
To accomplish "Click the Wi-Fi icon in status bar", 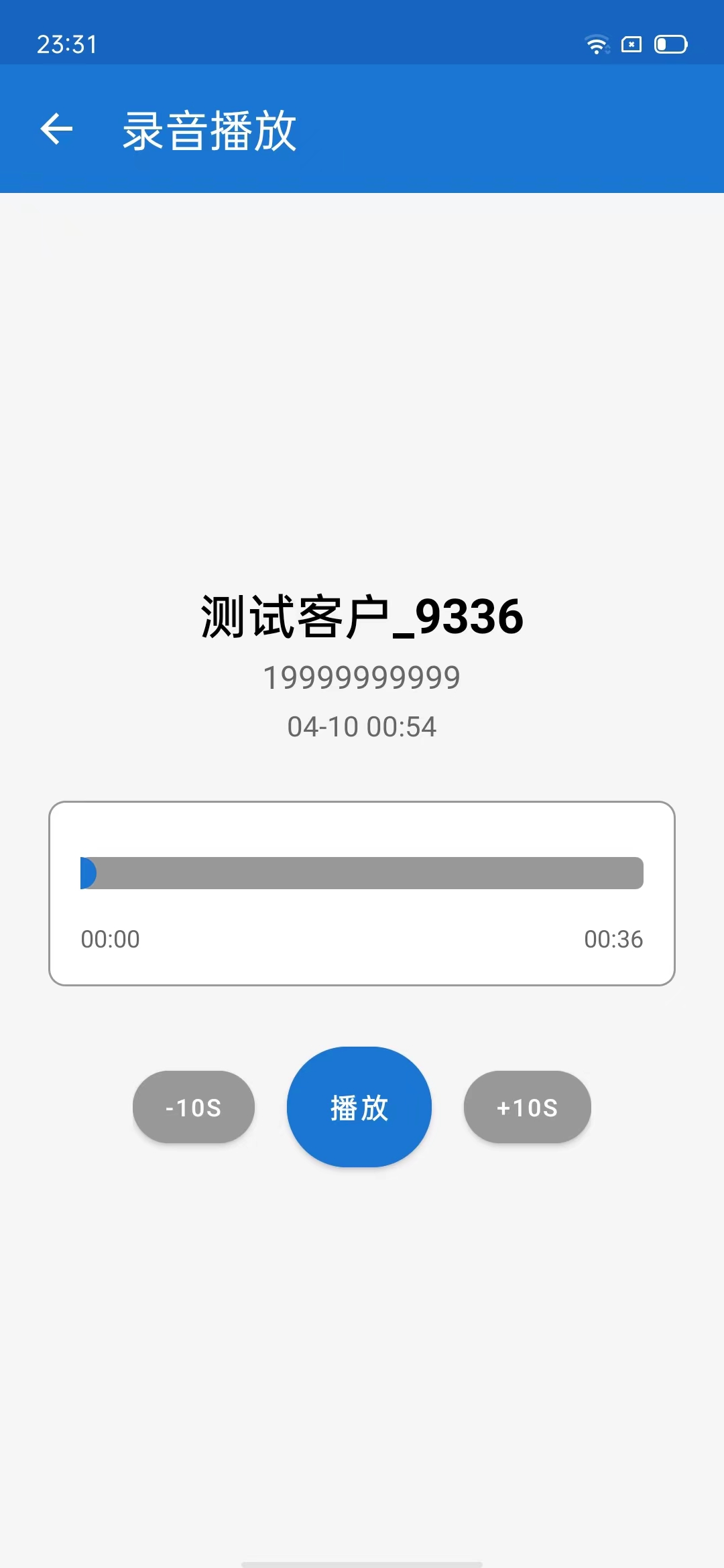I will (x=597, y=45).
